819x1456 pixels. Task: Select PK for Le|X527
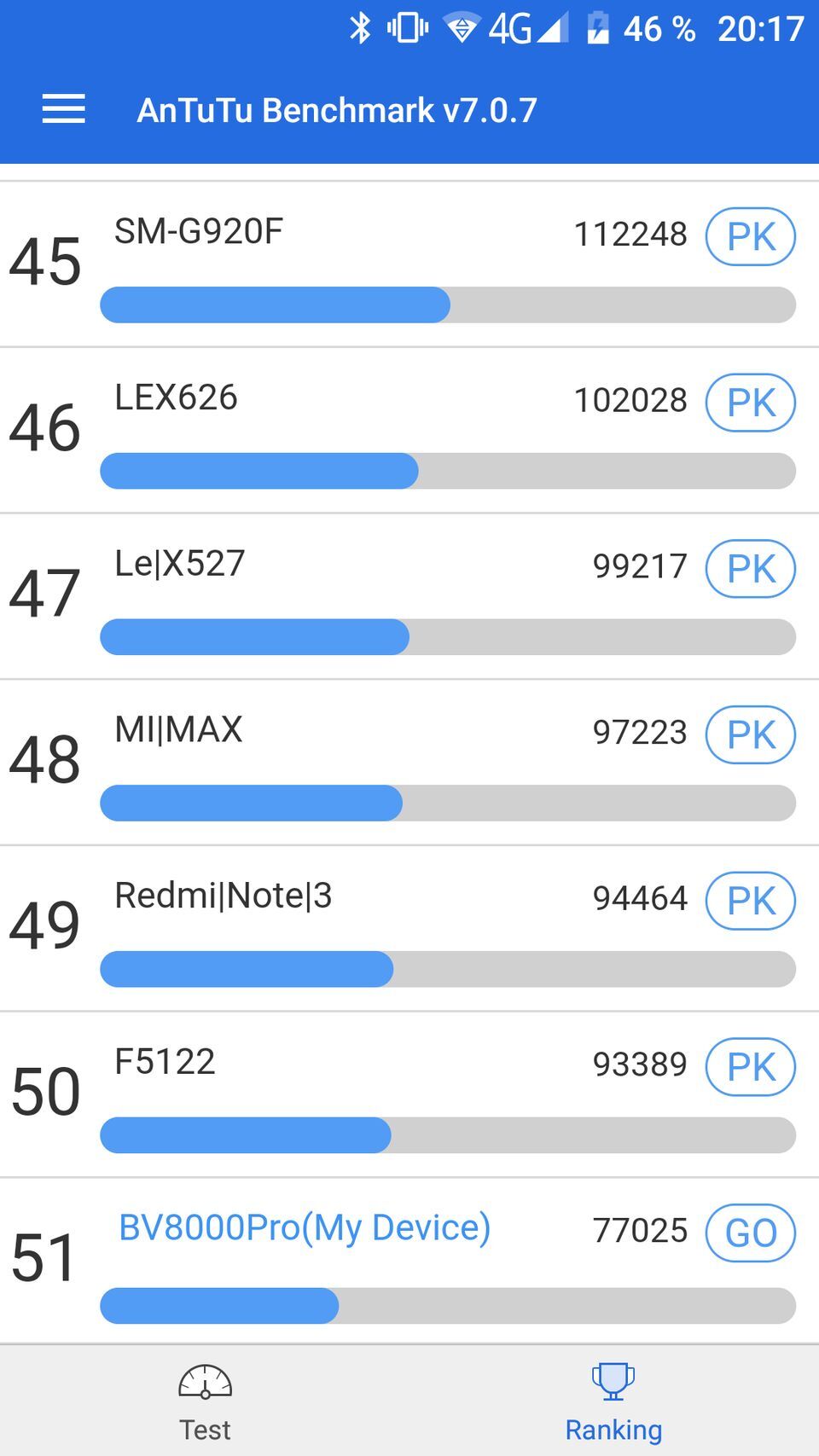coord(750,568)
